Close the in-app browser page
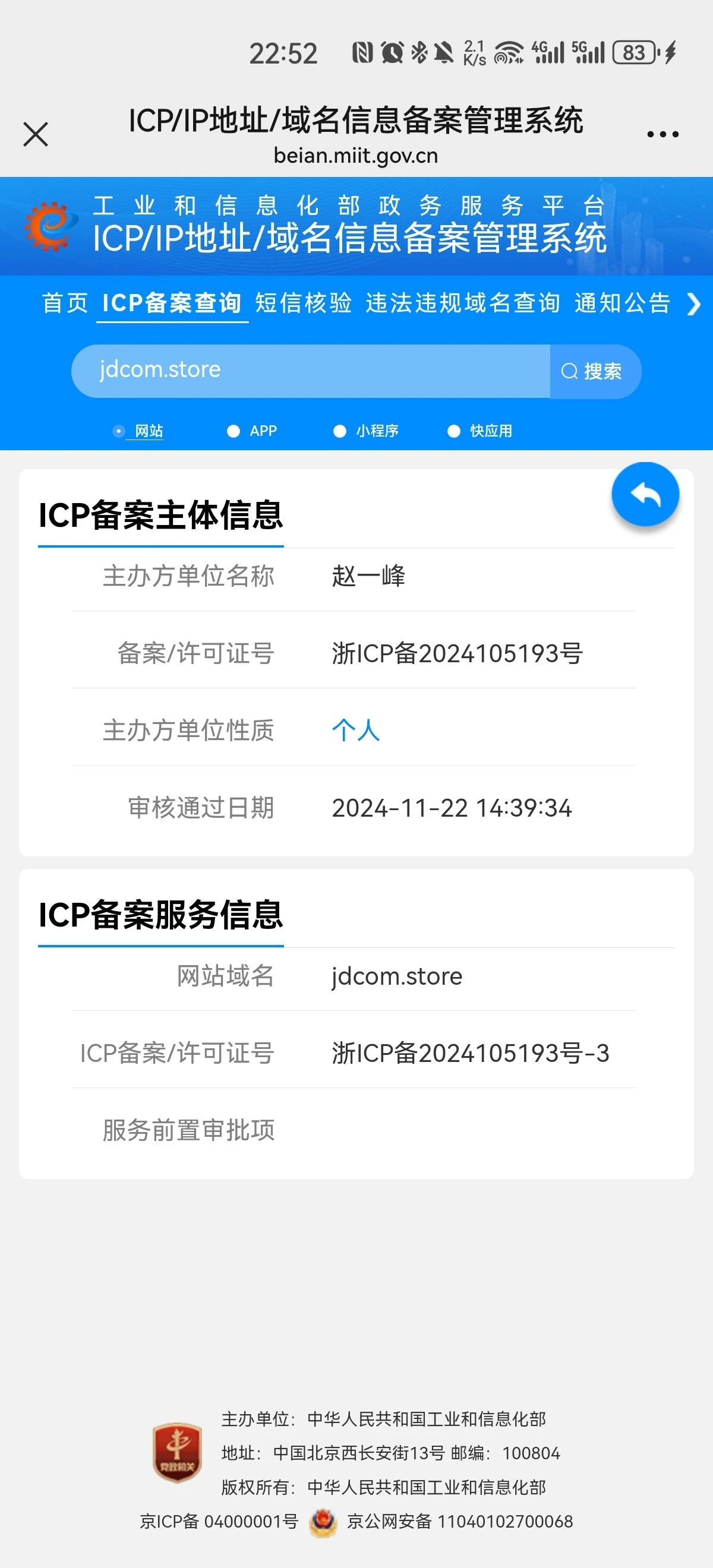713x1568 pixels. pyautogui.click(x=35, y=134)
